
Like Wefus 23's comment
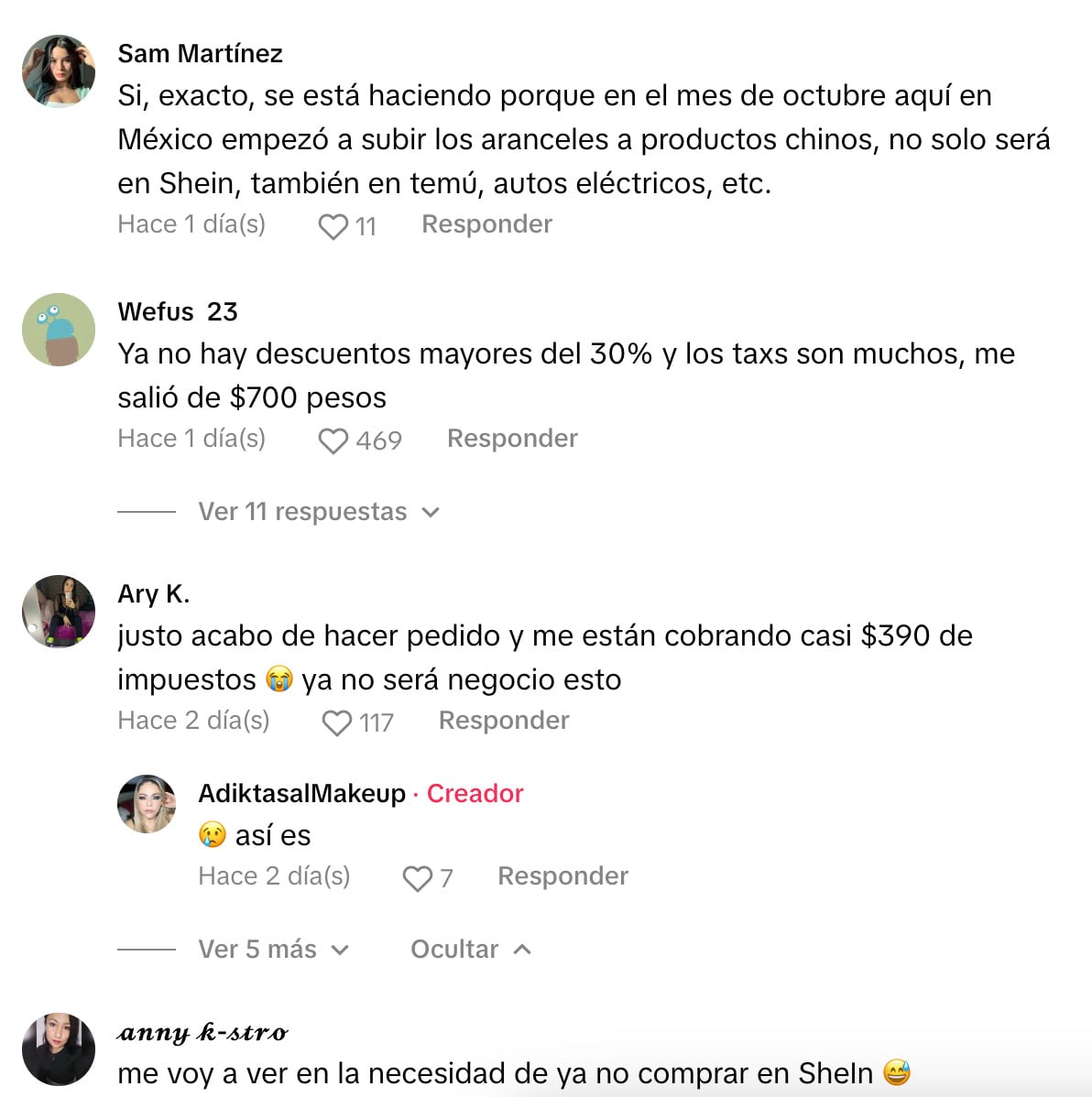(333, 440)
